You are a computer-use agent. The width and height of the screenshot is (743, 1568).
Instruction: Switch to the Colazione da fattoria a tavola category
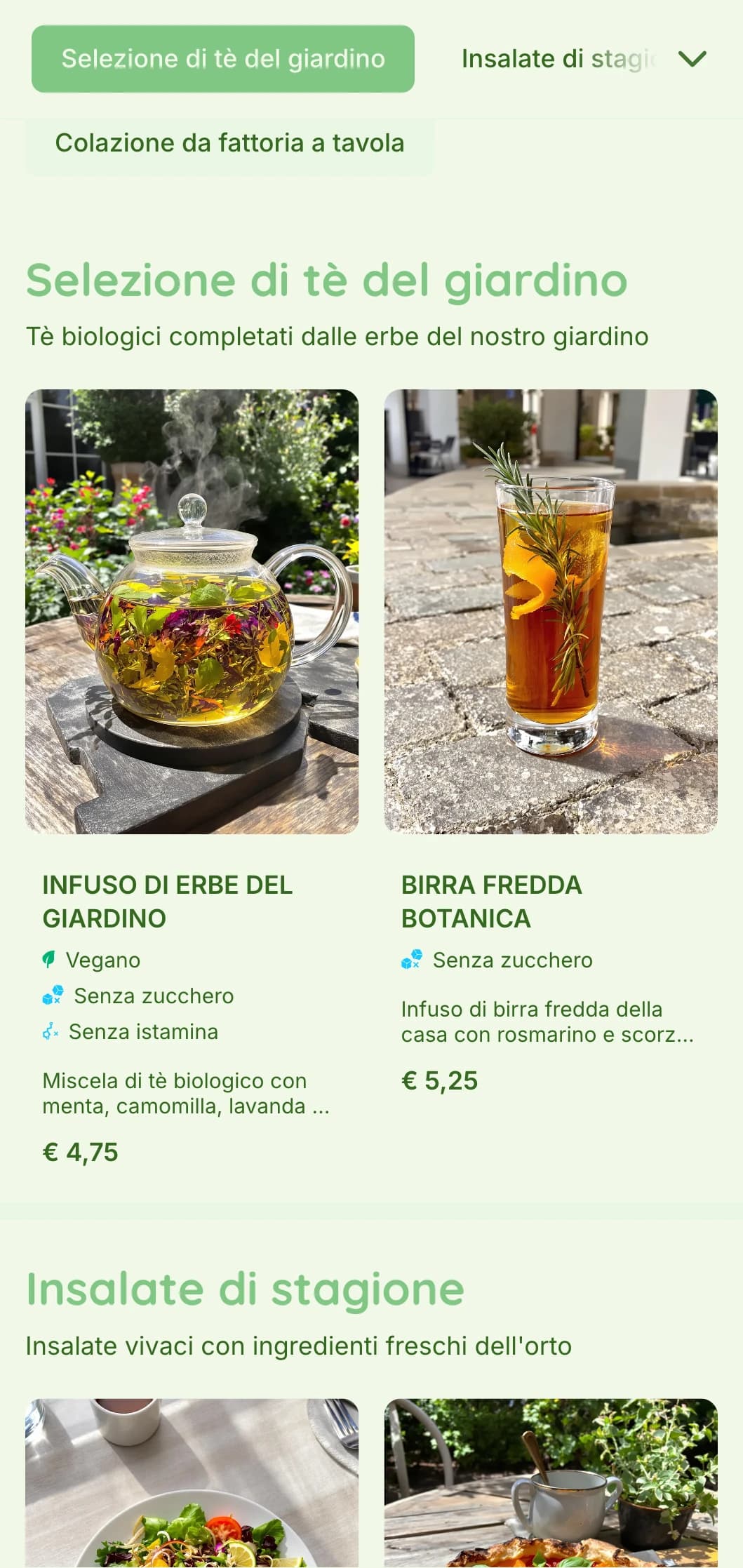tap(229, 142)
